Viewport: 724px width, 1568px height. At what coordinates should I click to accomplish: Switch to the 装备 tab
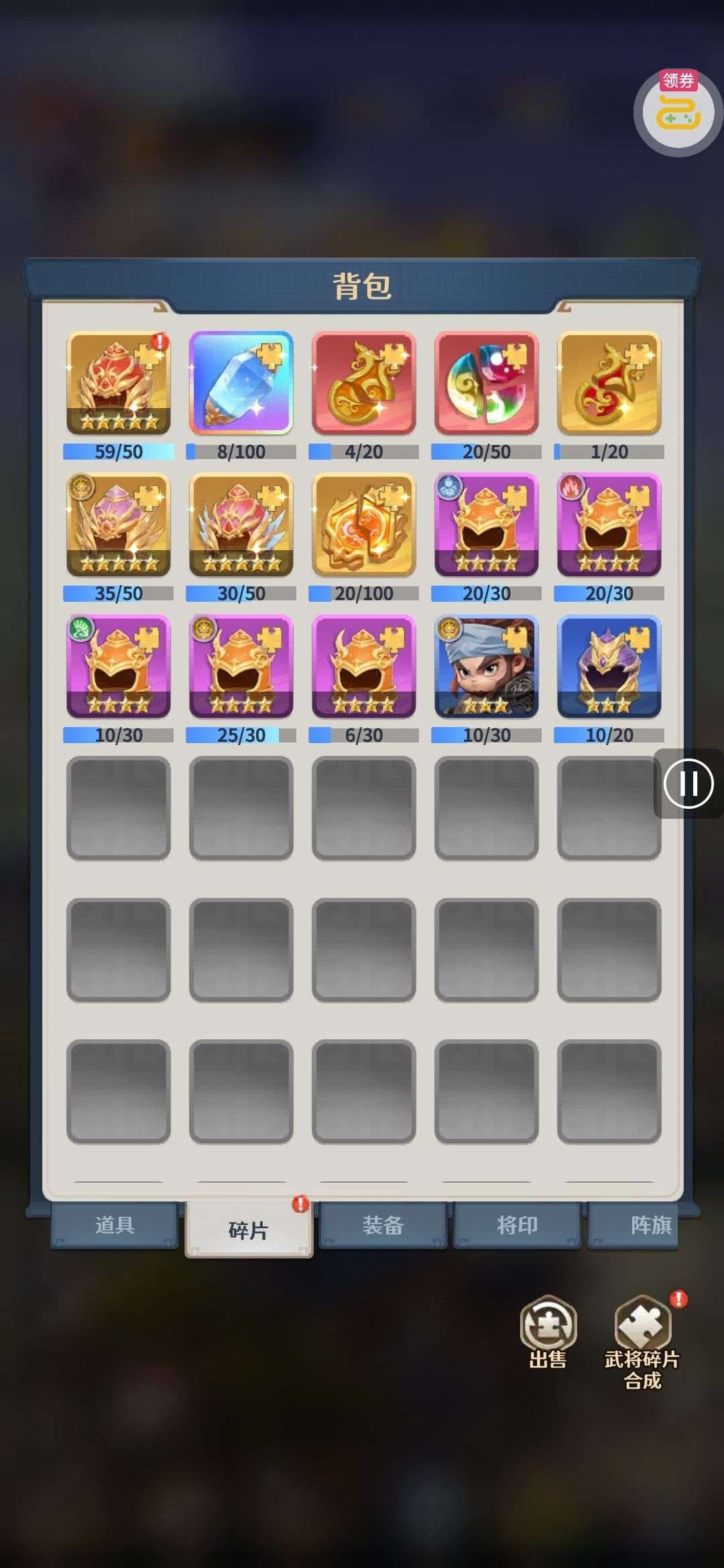(383, 1226)
